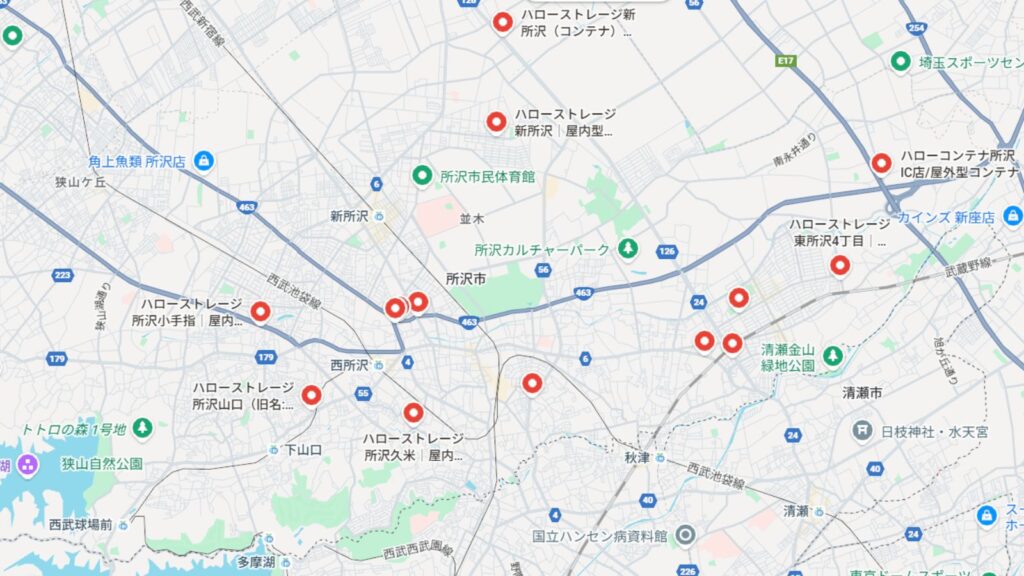1024x576 pixels.
Task: Open 角上魚類 所沢店 shop marker
Action: [204, 160]
